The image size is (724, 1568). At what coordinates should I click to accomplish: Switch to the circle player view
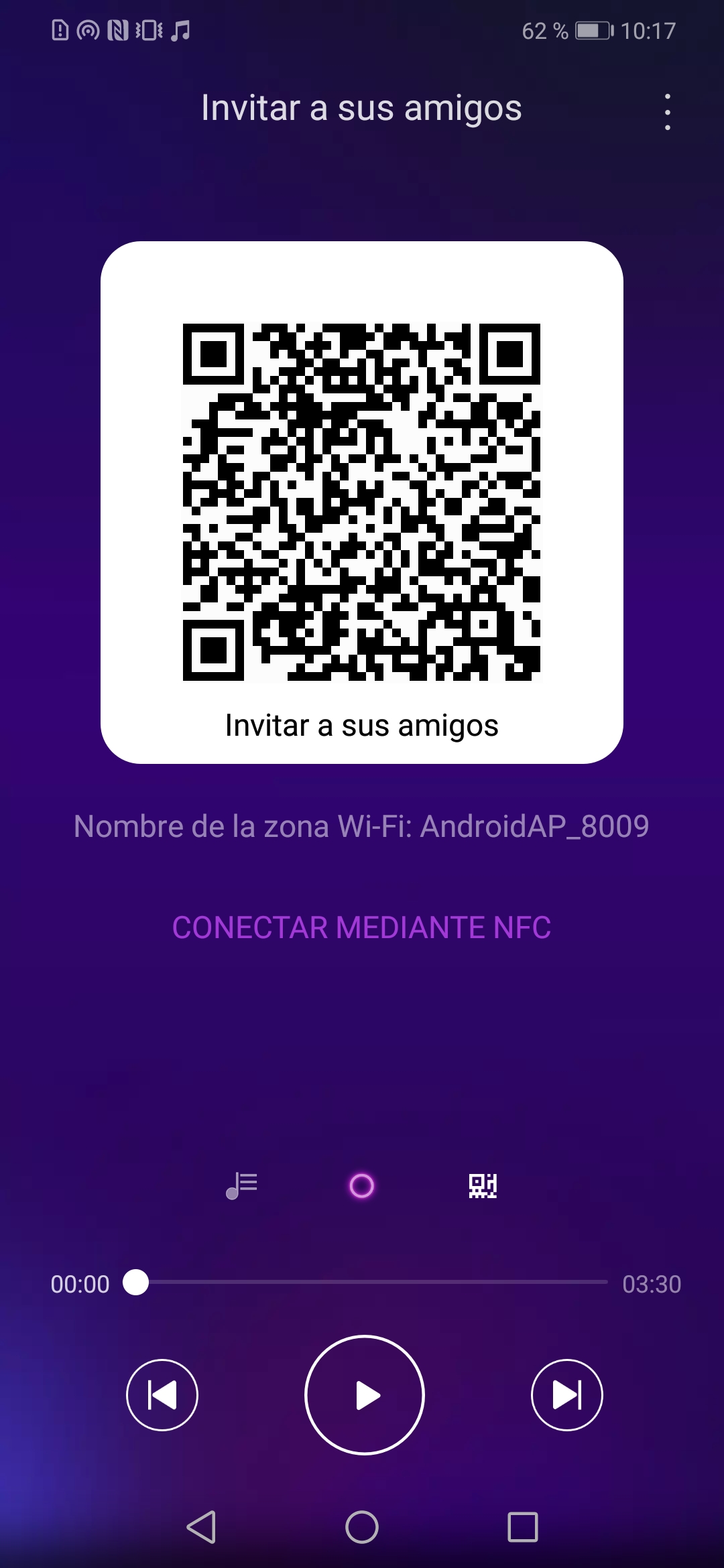click(361, 1186)
